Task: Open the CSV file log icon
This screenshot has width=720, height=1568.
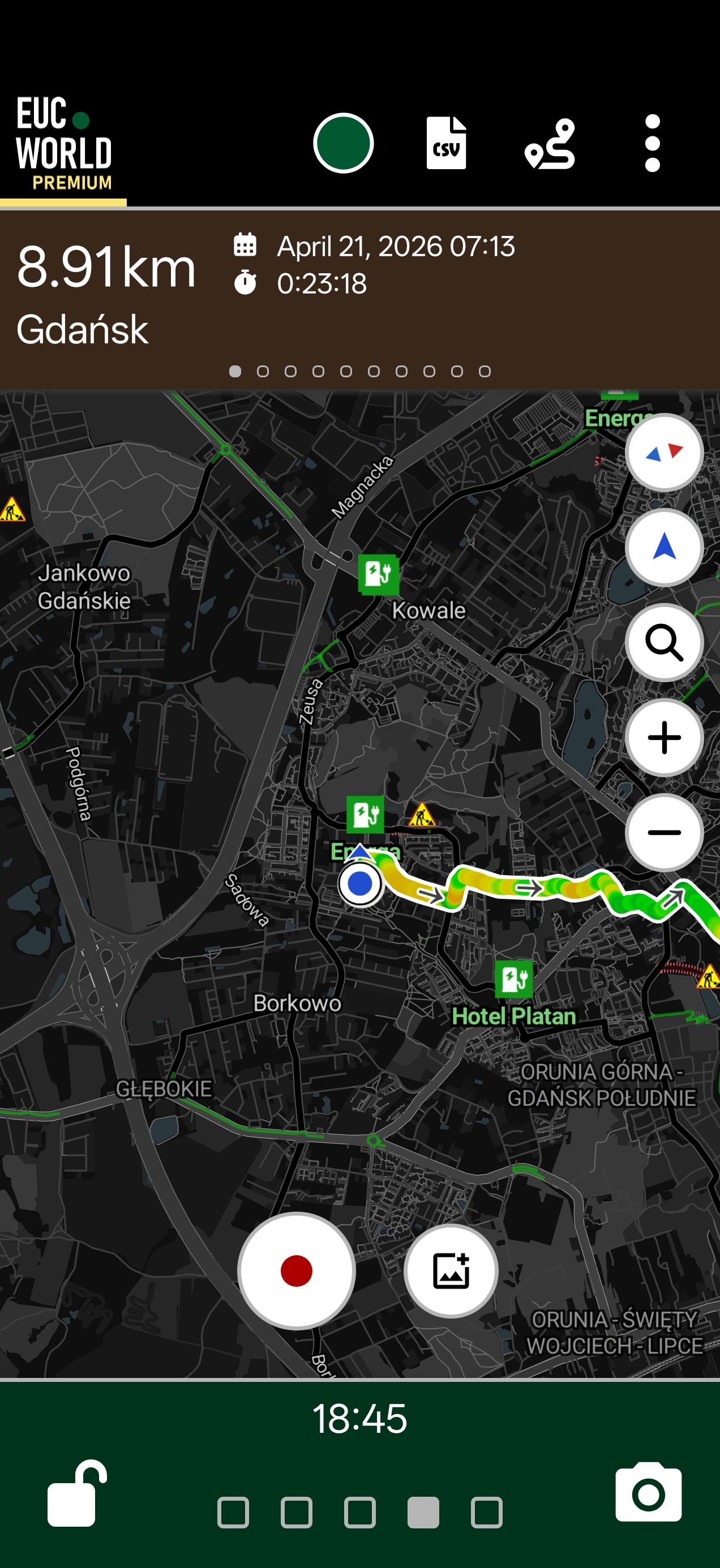Action: pyautogui.click(x=447, y=144)
